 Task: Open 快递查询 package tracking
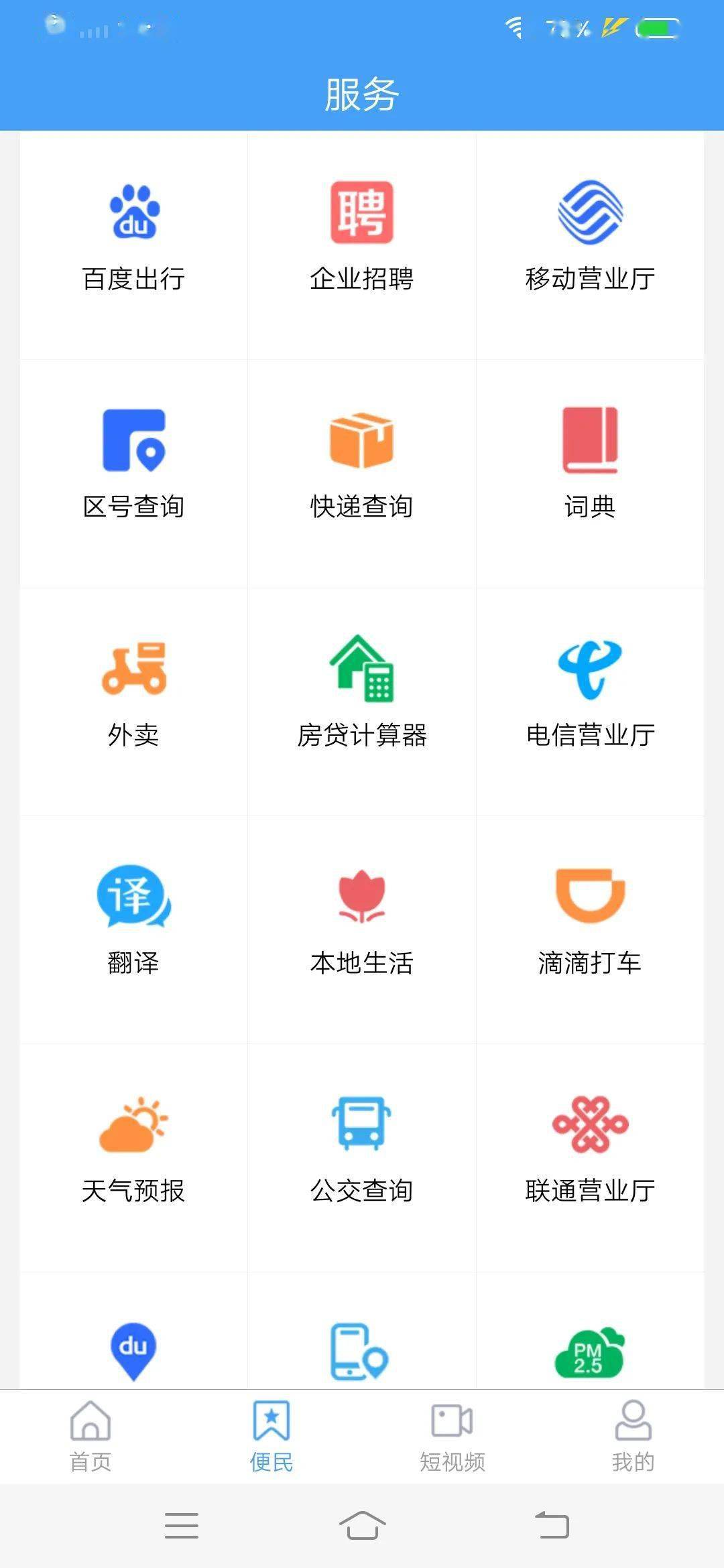[361, 466]
